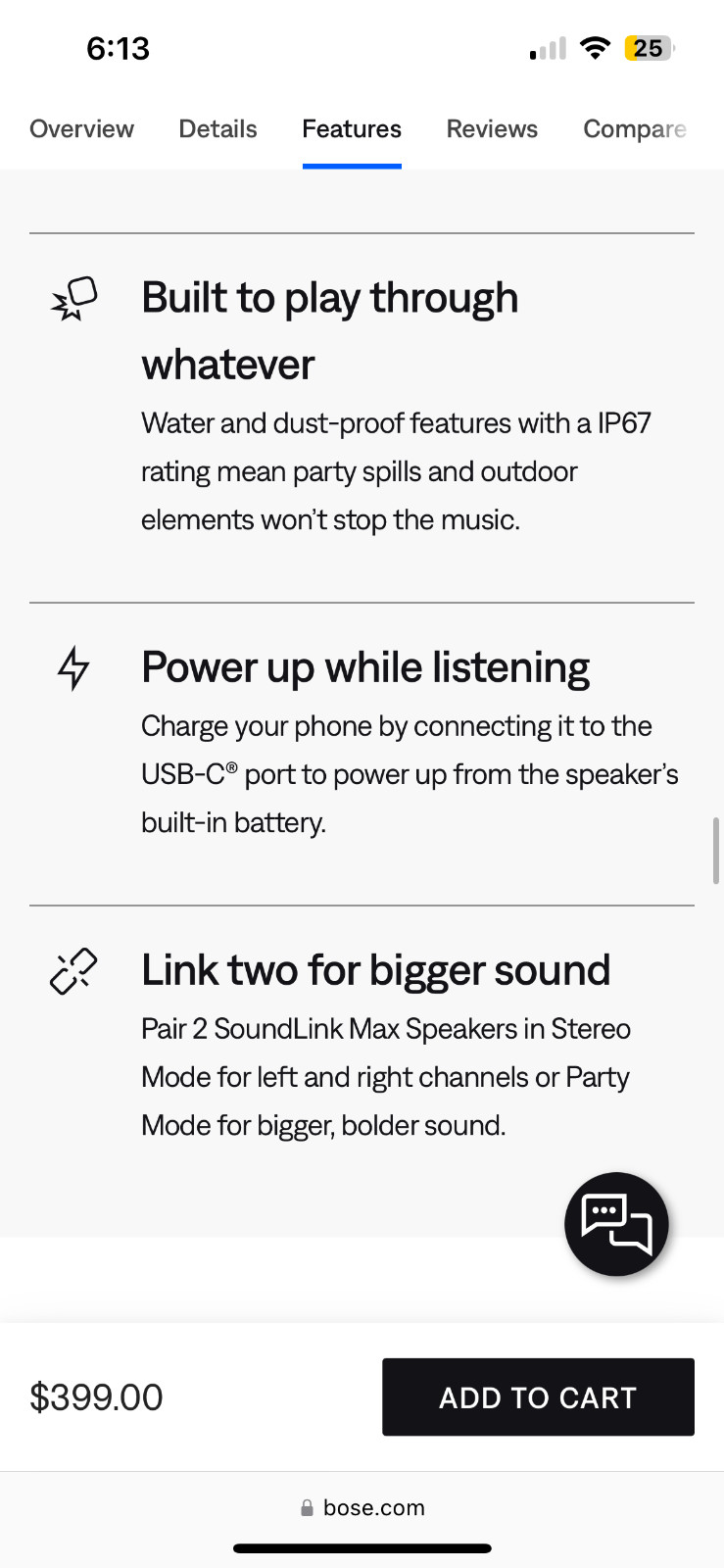Switch to the Compare tab

634,129
